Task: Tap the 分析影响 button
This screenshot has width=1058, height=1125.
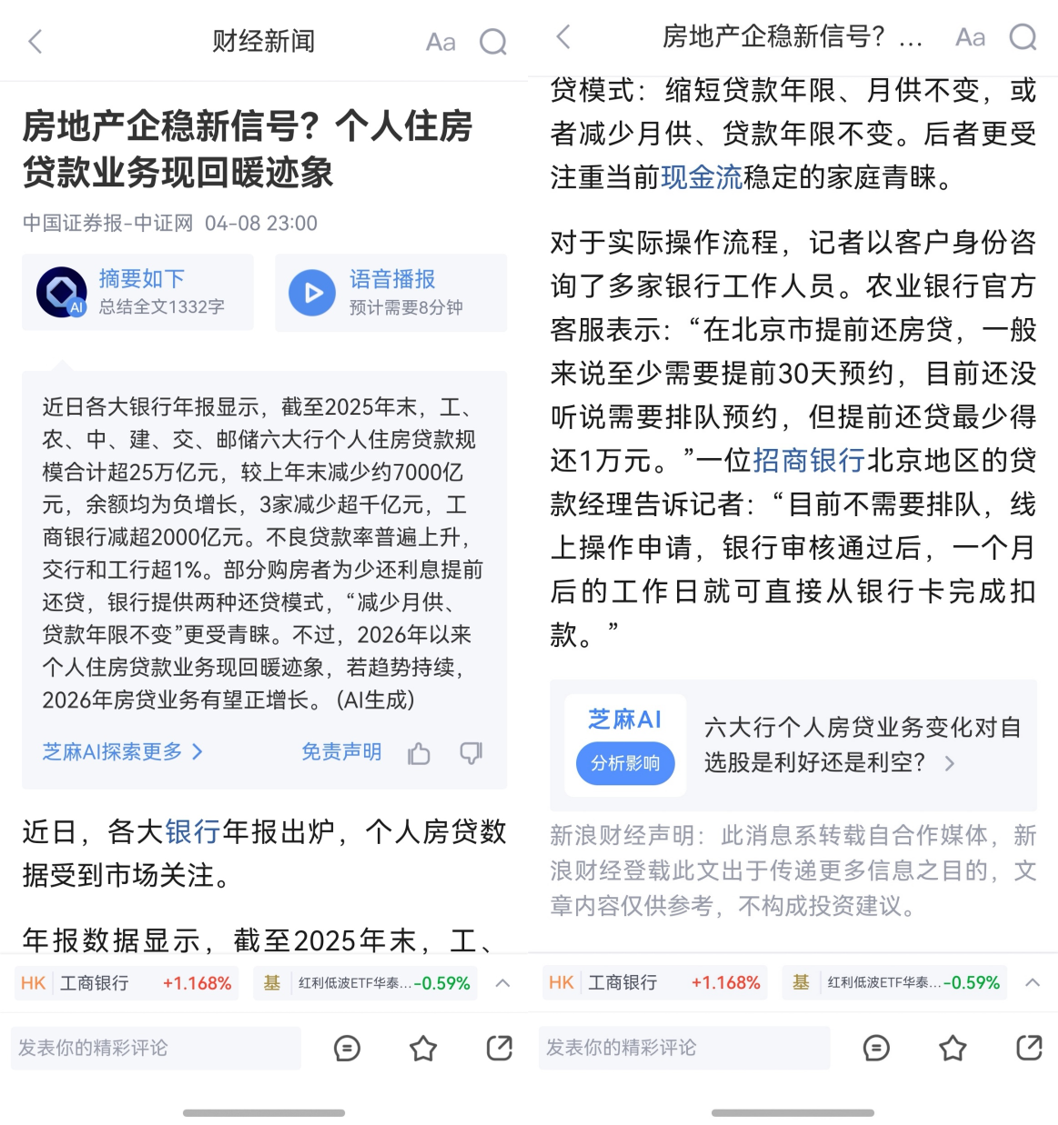Action: pyautogui.click(x=625, y=764)
